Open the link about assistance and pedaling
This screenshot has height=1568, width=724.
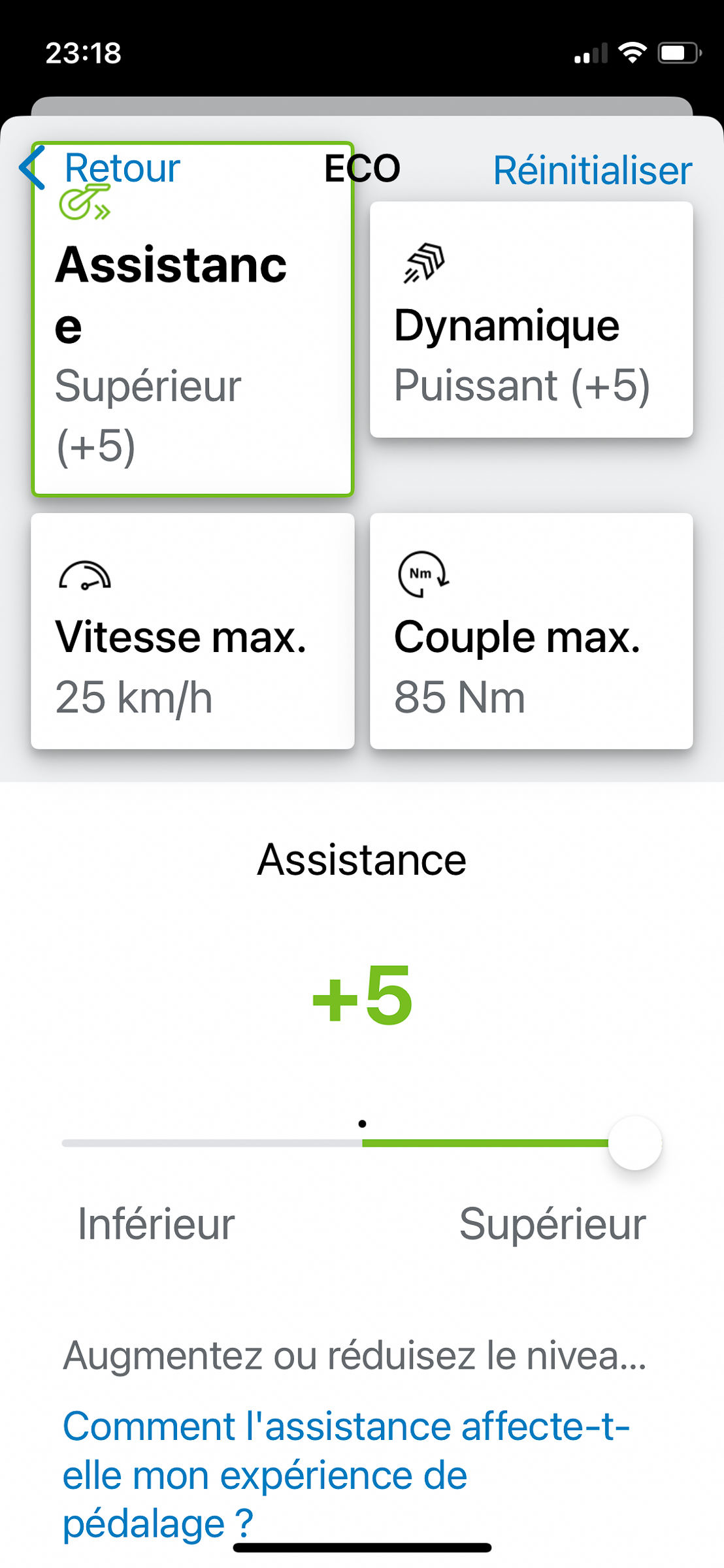(x=346, y=1475)
